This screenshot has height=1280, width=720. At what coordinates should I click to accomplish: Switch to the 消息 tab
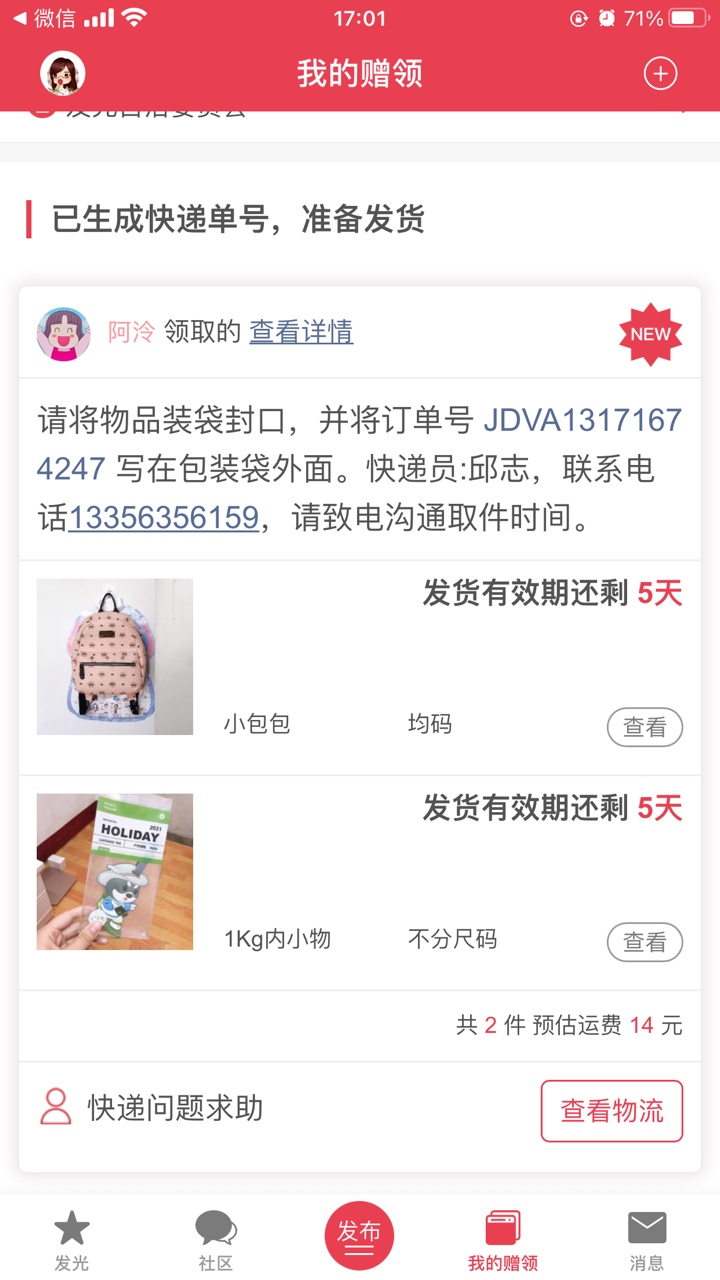647,1240
